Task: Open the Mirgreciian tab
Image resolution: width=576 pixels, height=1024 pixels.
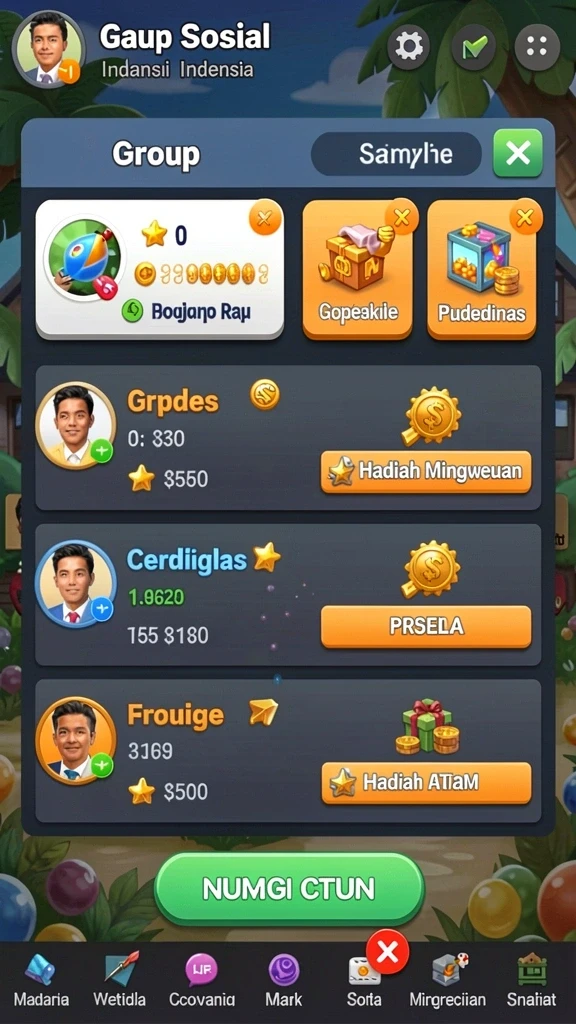Action: point(447,980)
